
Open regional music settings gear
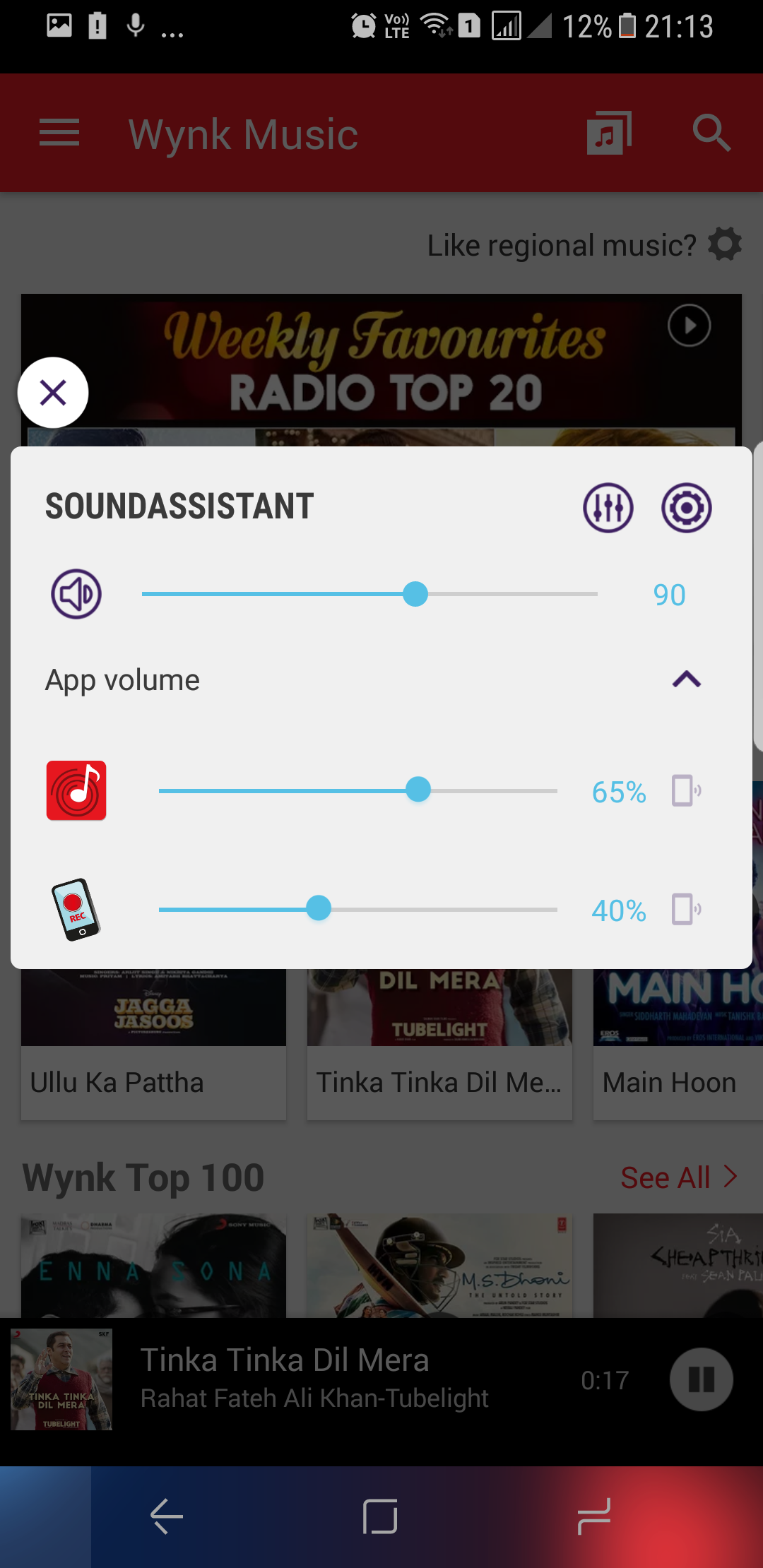[x=725, y=244]
